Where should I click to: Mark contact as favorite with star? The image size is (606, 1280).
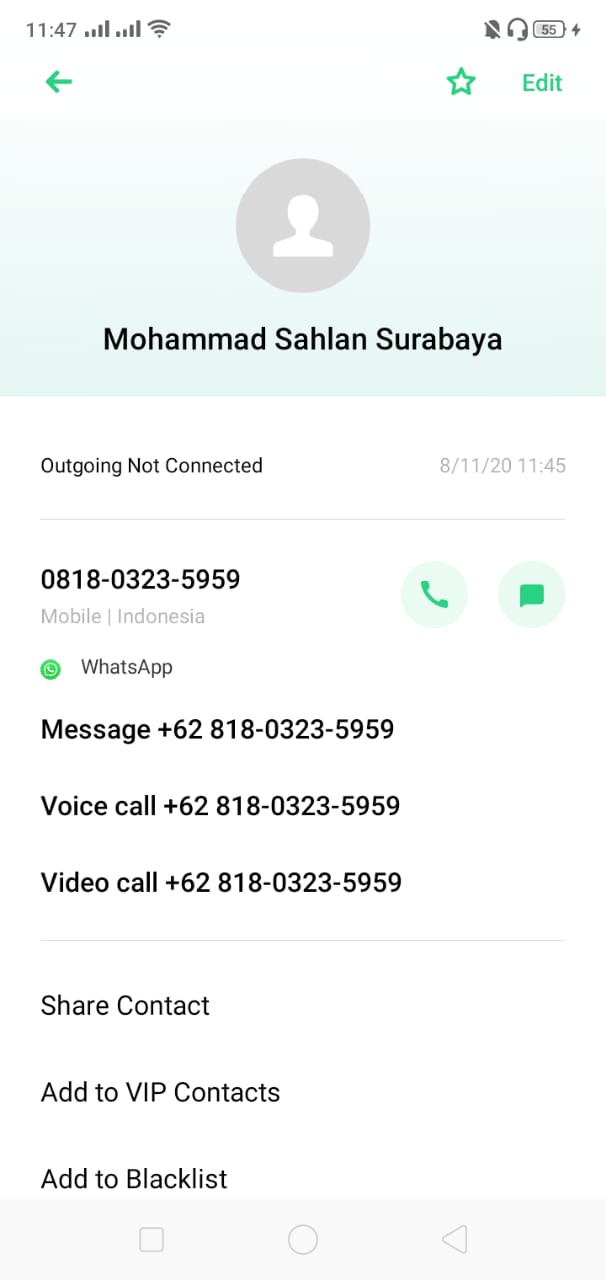click(x=460, y=82)
